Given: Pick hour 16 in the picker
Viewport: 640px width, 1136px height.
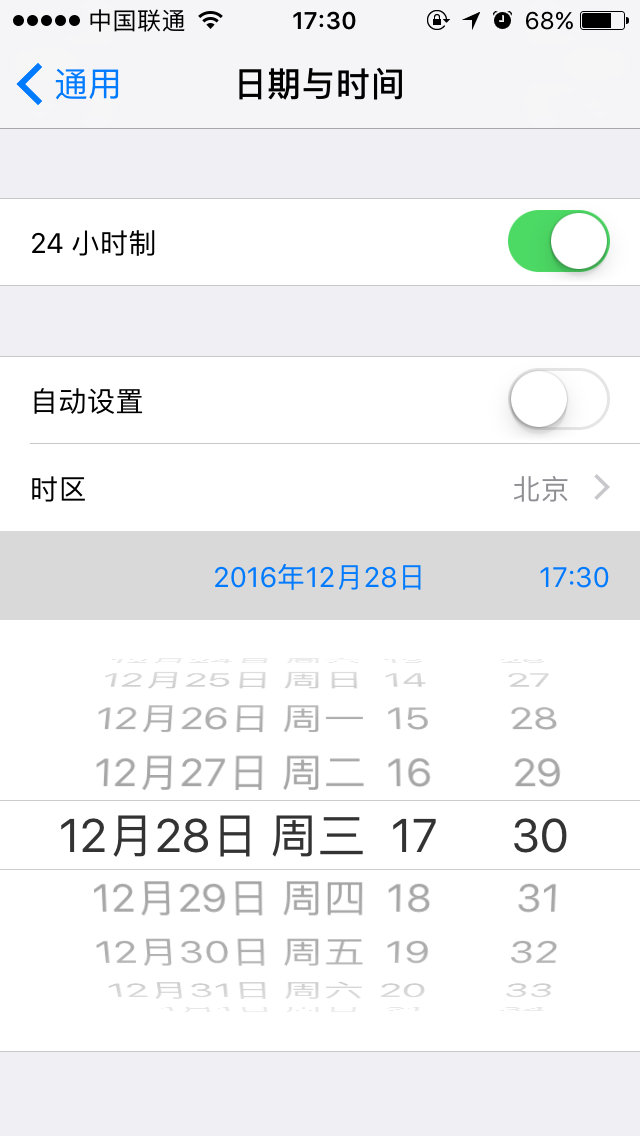Looking at the screenshot, I should click(x=410, y=772).
